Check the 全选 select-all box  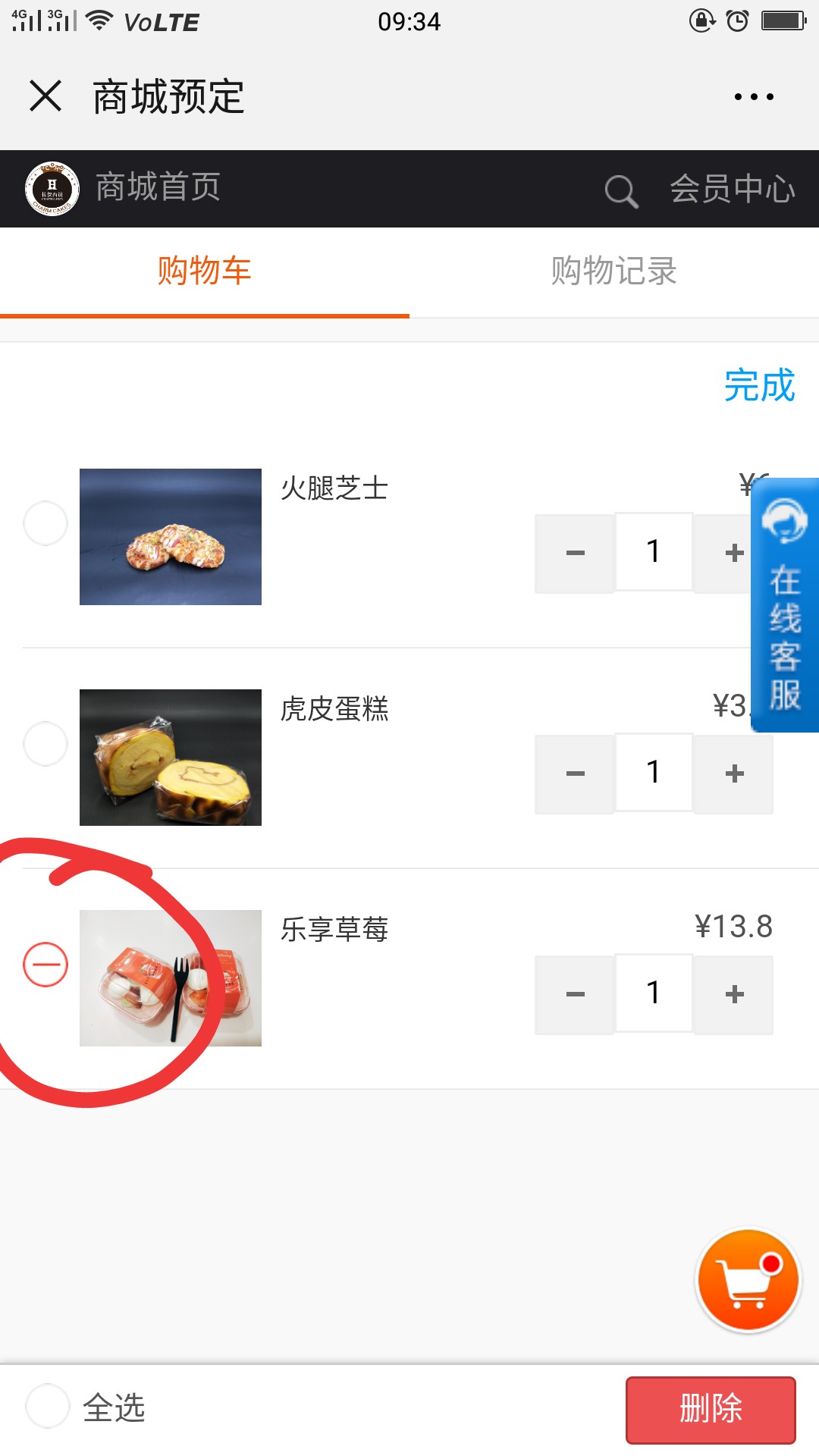click(48, 1406)
